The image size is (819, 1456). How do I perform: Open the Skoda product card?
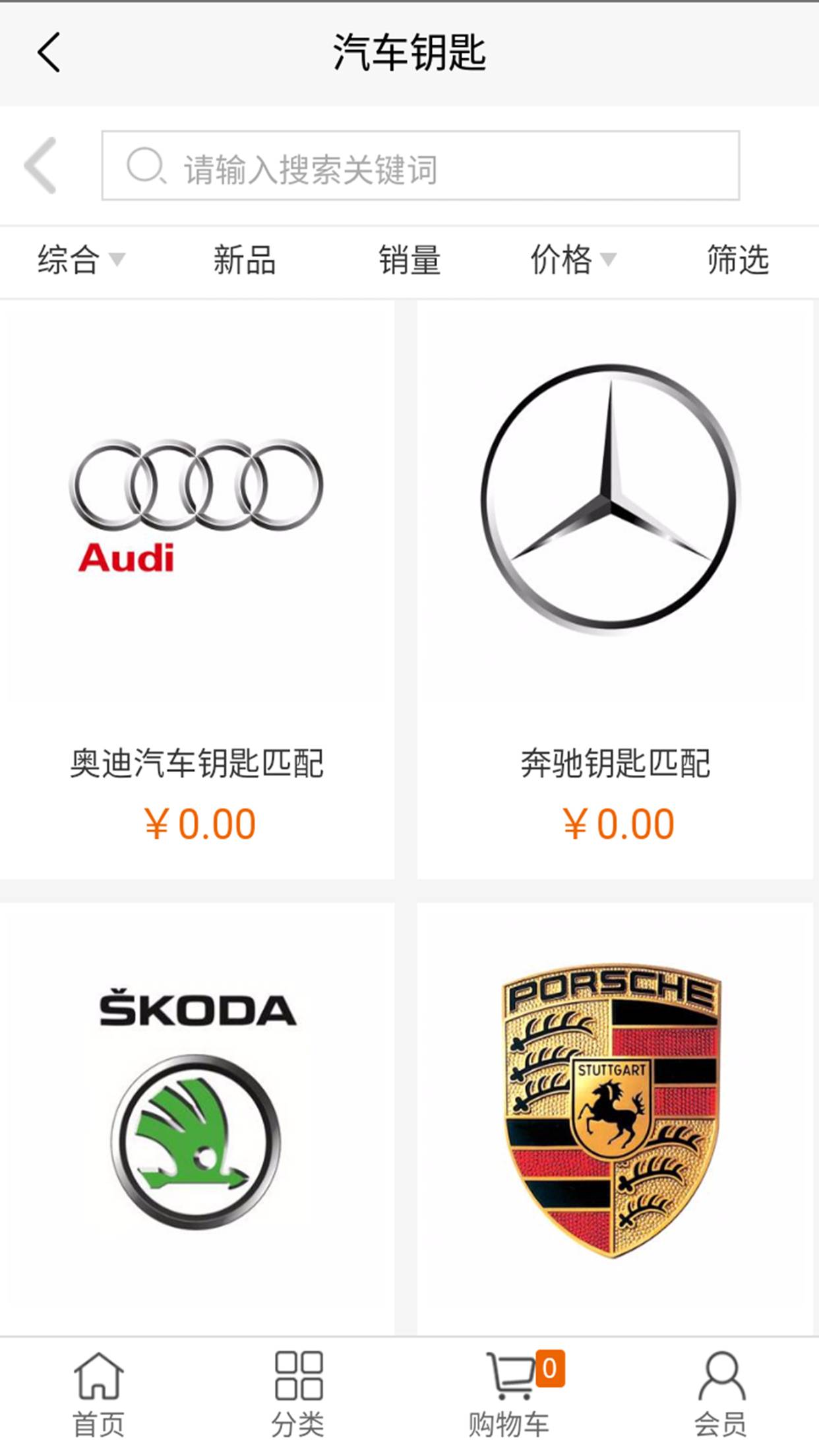pyautogui.click(x=197, y=1120)
